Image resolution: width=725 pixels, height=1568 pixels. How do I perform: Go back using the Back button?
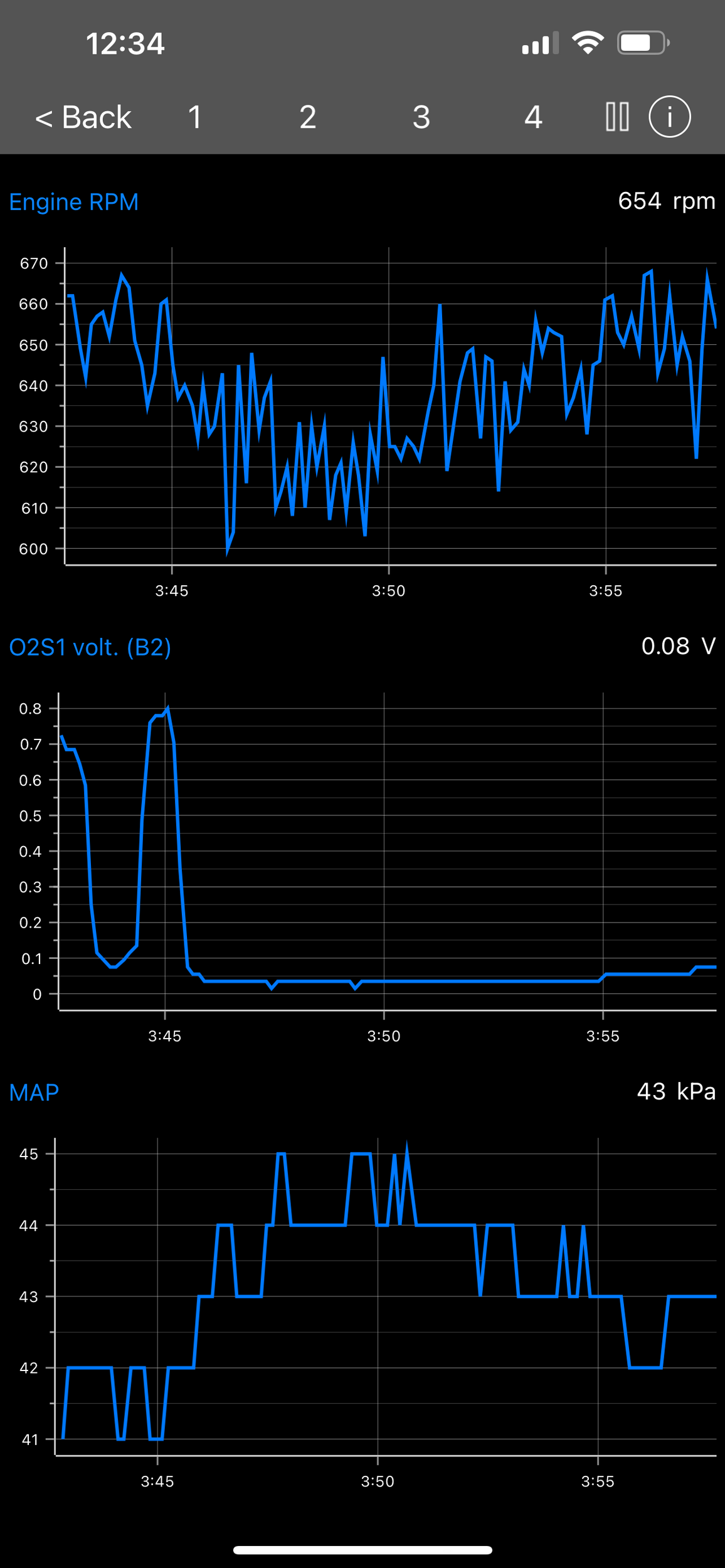coord(83,117)
